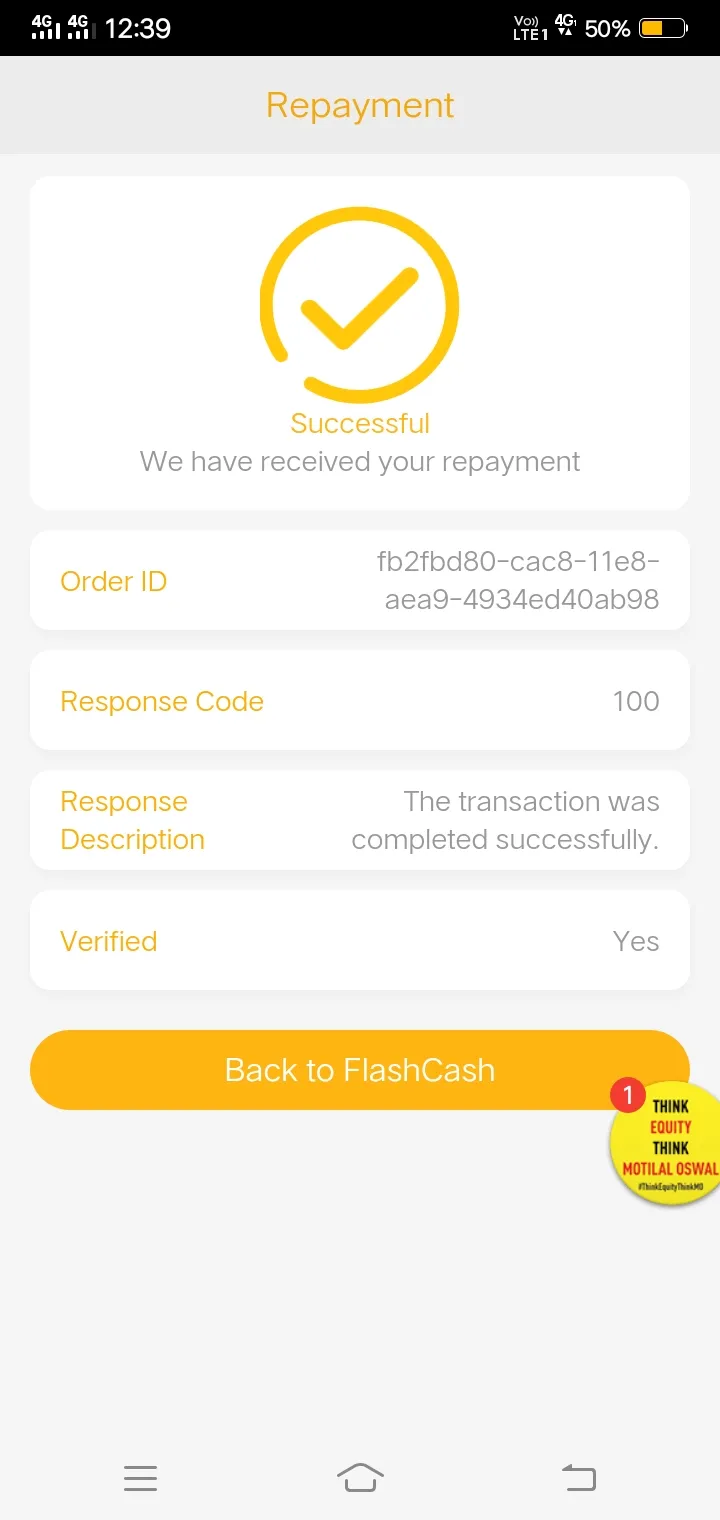Screen dimensions: 720x1520
Task: Go back using the system back button
Action: tap(578, 1477)
